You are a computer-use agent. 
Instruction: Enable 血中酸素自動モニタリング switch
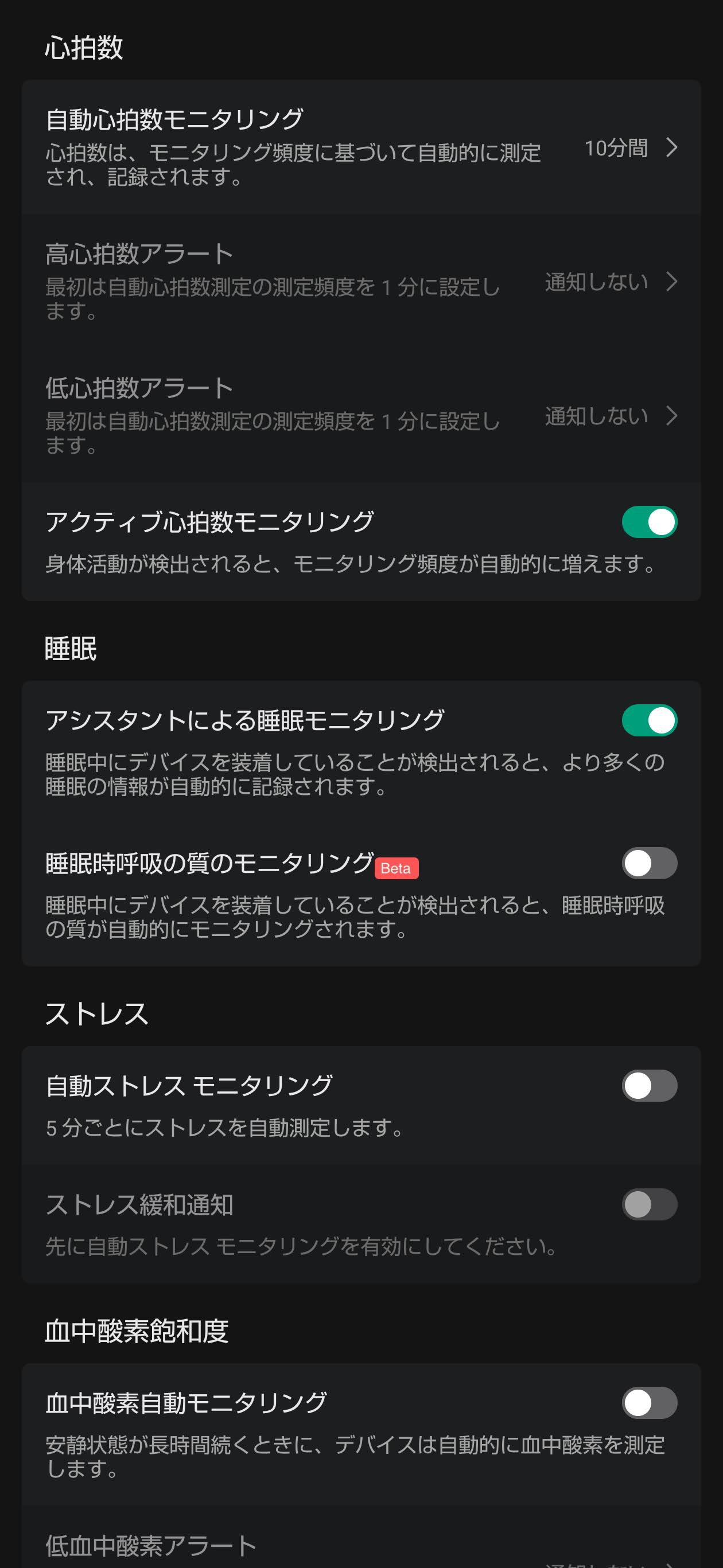(x=650, y=1403)
